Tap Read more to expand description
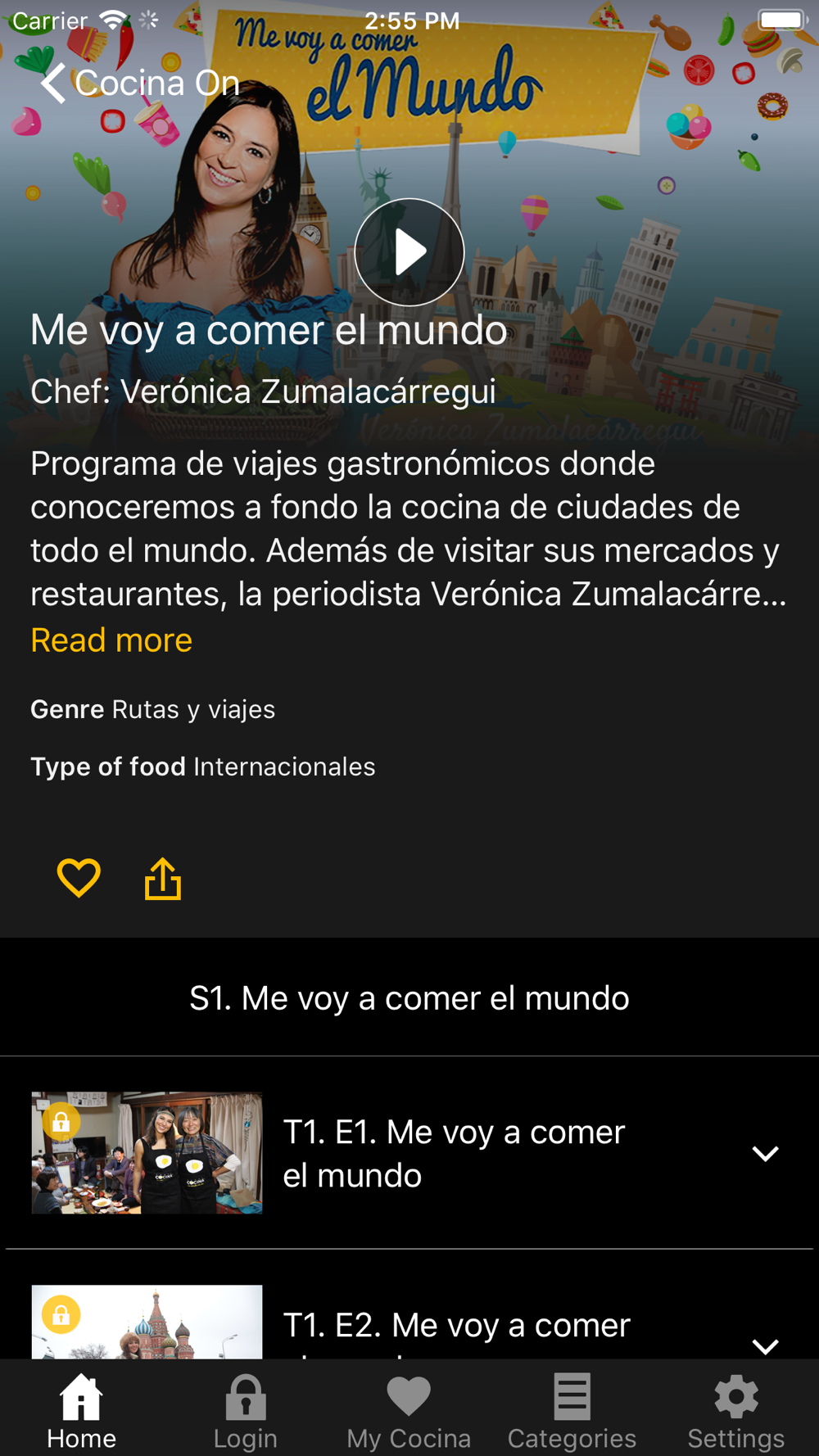This screenshot has height=1456, width=819. [x=111, y=640]
